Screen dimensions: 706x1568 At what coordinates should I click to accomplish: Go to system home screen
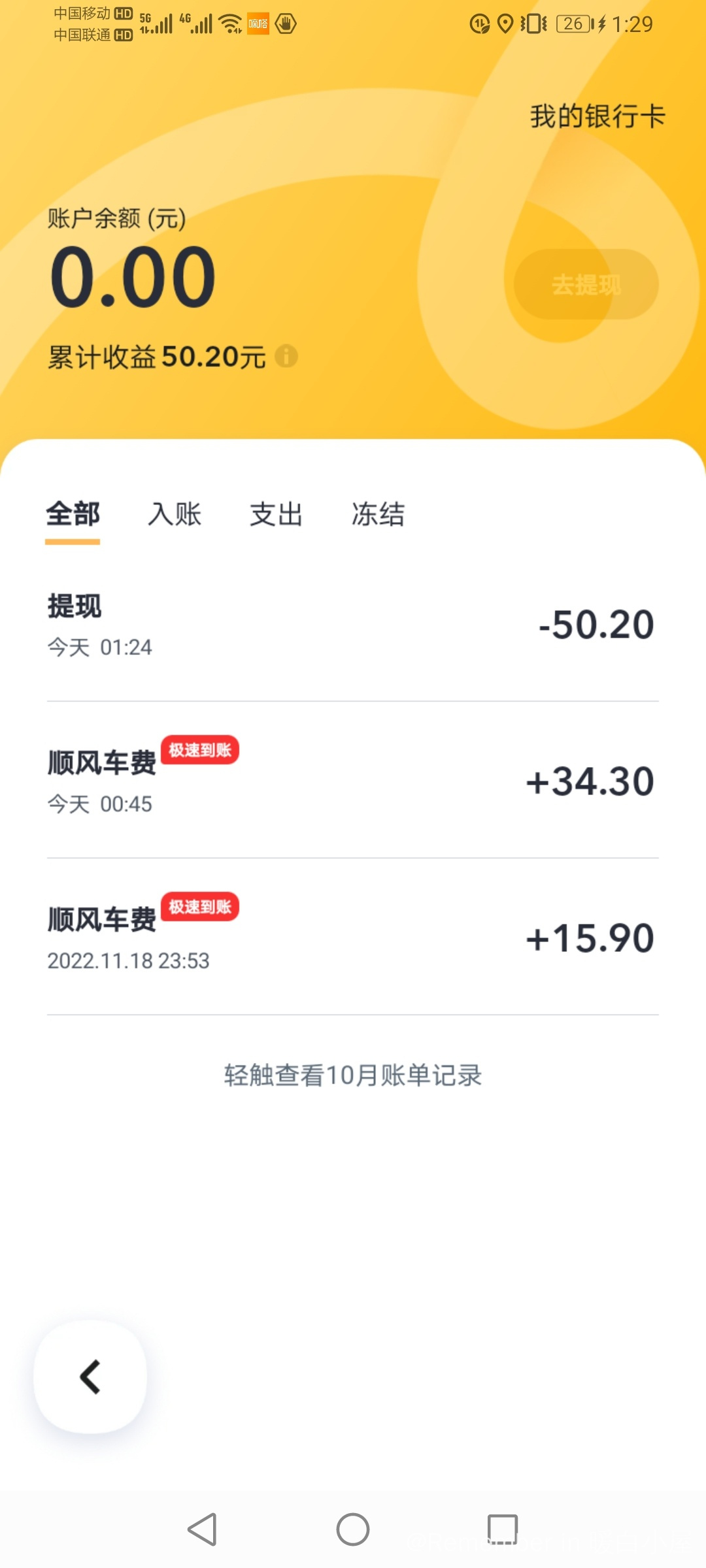pyautogui.click(x=353, y=1529)
